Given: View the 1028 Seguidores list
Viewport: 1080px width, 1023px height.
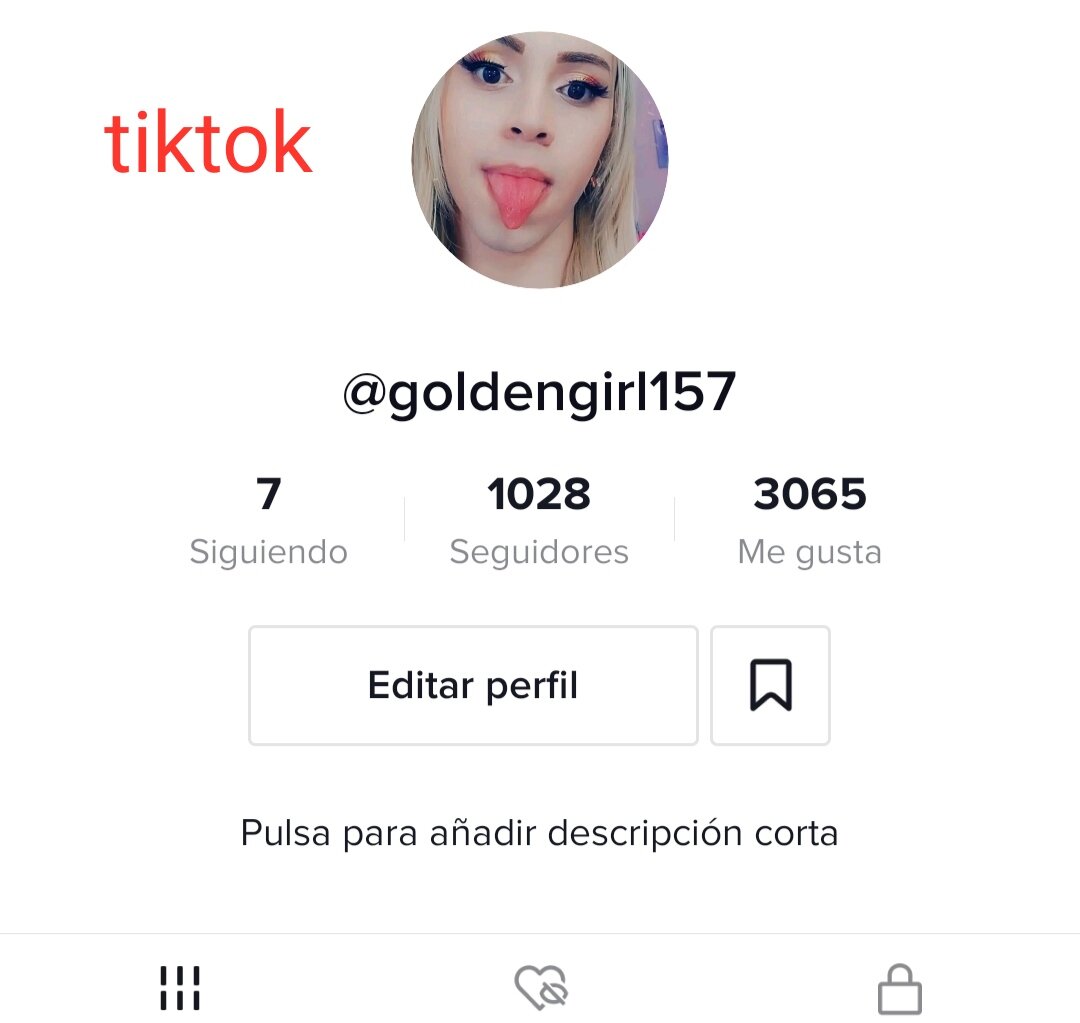Looking at the screenshot, I should (x=539, y=520).
